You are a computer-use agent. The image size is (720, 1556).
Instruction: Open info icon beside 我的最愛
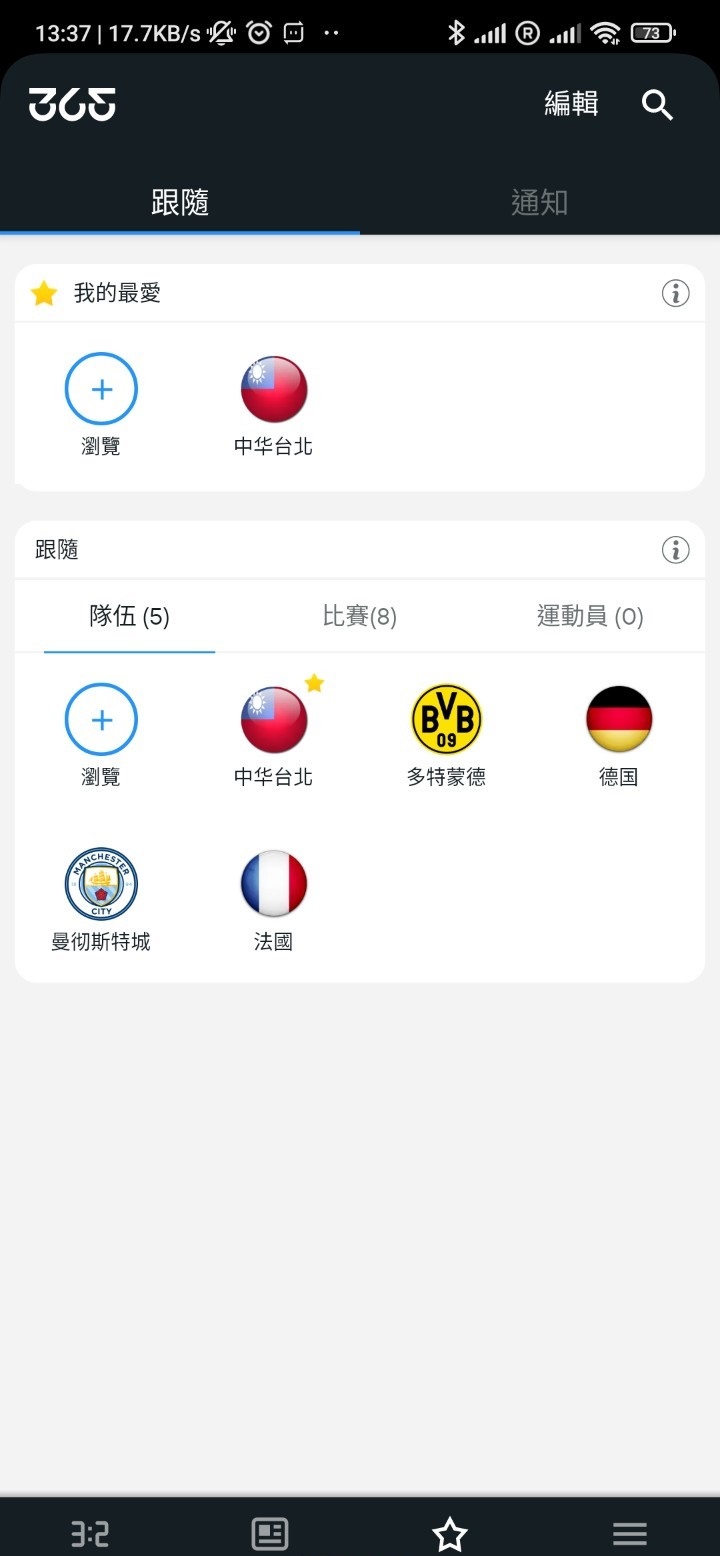click(x=676, y=293)
